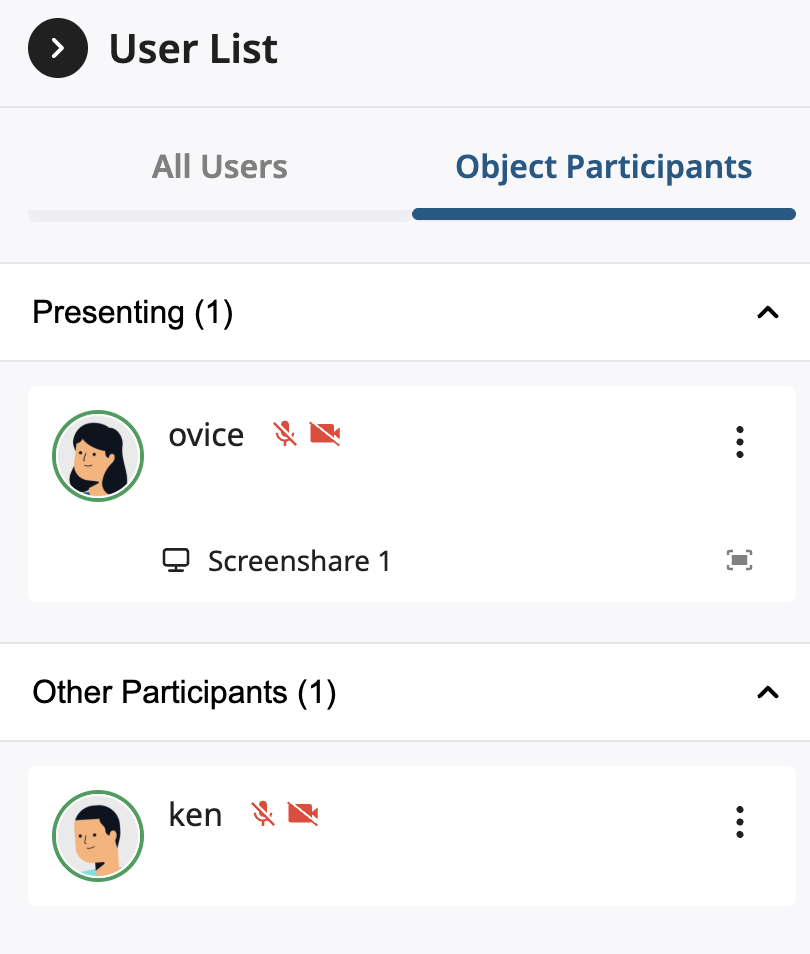Collapse the Other Participants section

pos(768,692)
